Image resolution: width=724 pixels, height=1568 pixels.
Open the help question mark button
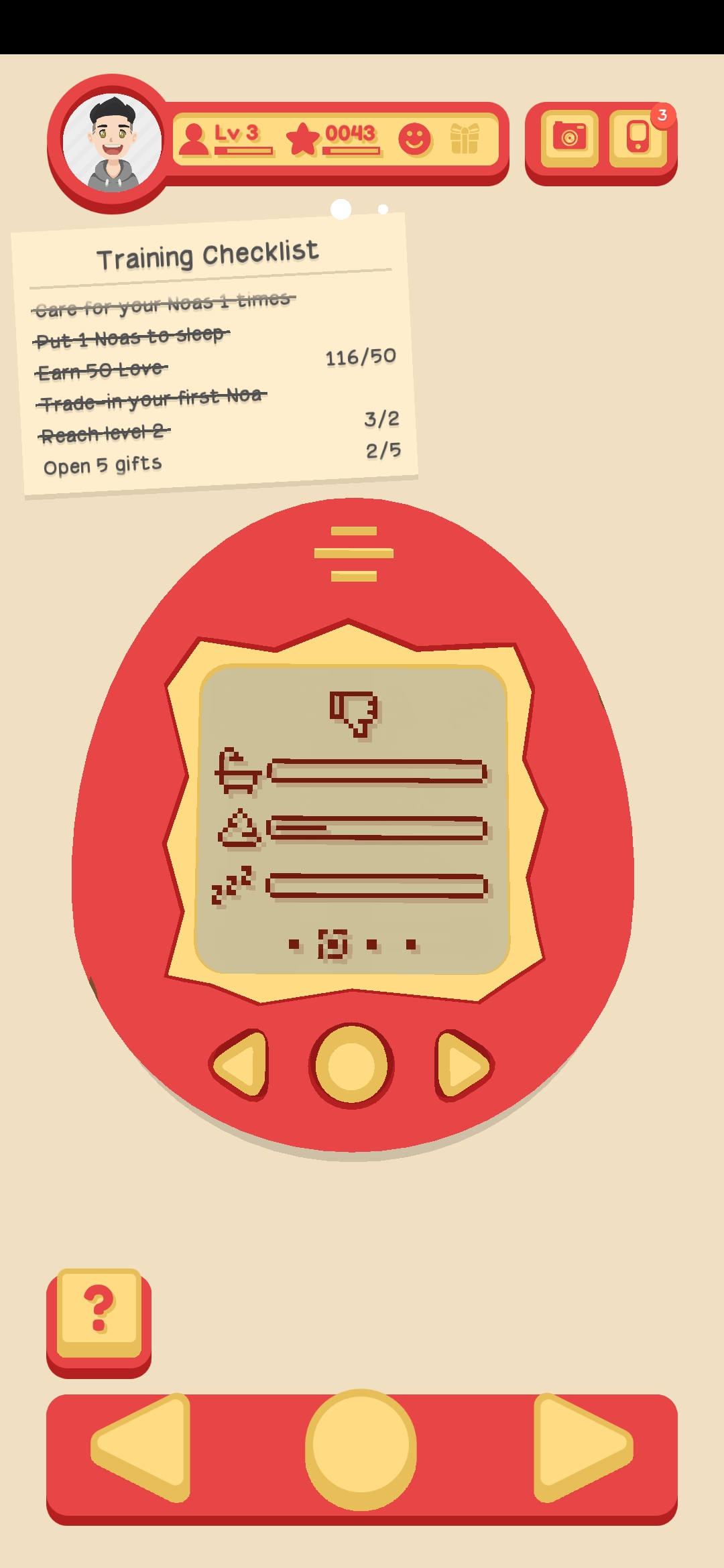99,1314
